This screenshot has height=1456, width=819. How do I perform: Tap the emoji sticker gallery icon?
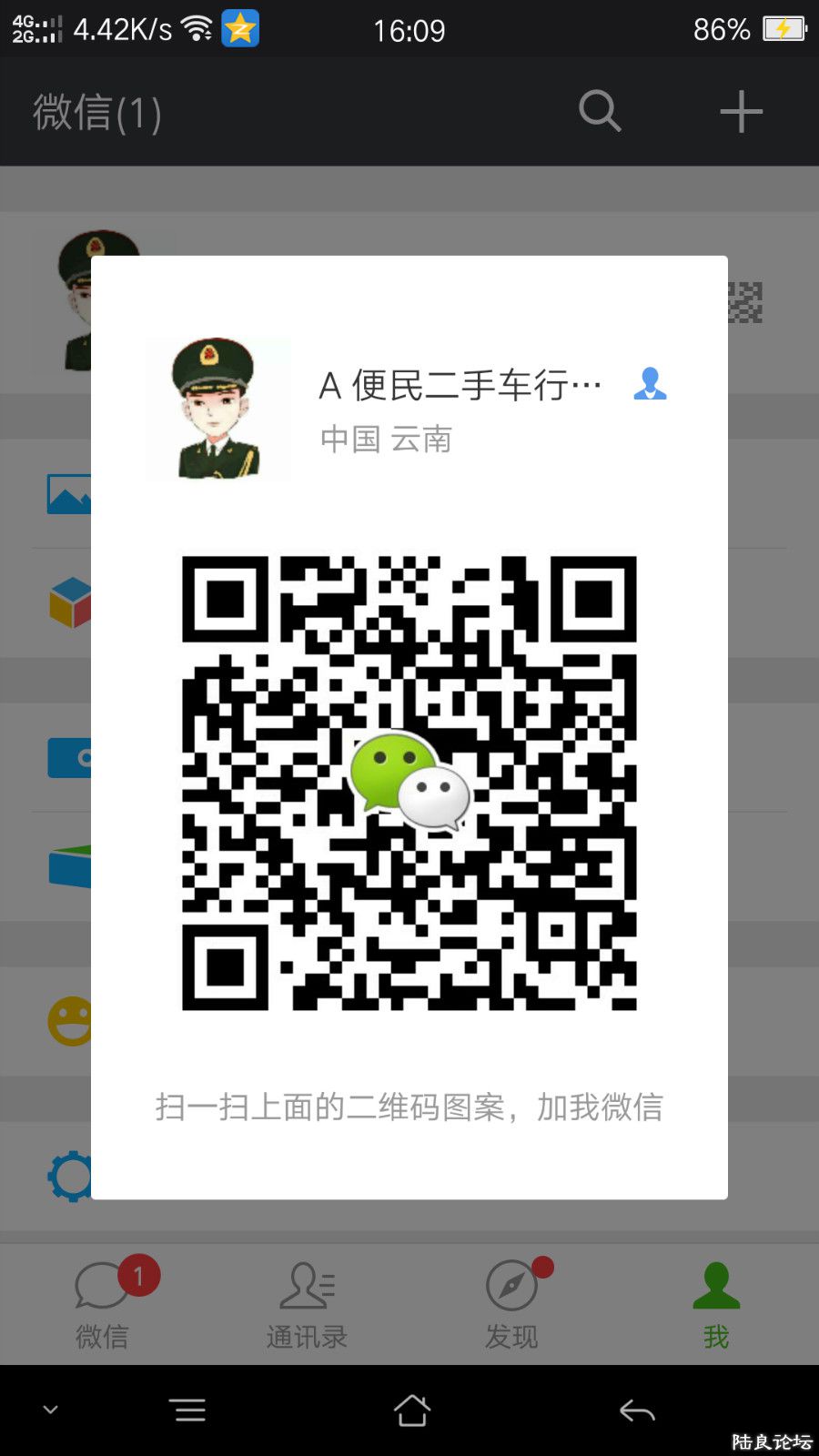click(x=71, y=1020)
